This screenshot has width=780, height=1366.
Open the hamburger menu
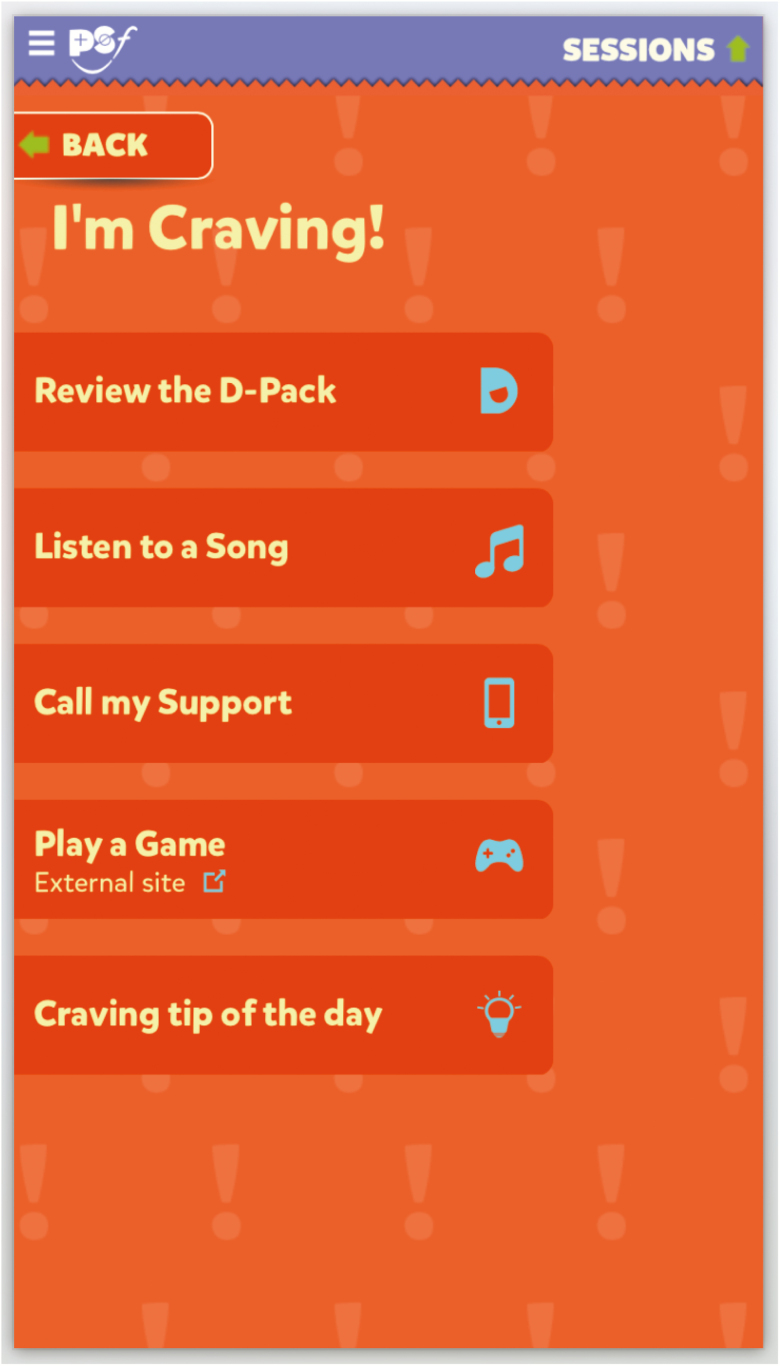[41, 43]
